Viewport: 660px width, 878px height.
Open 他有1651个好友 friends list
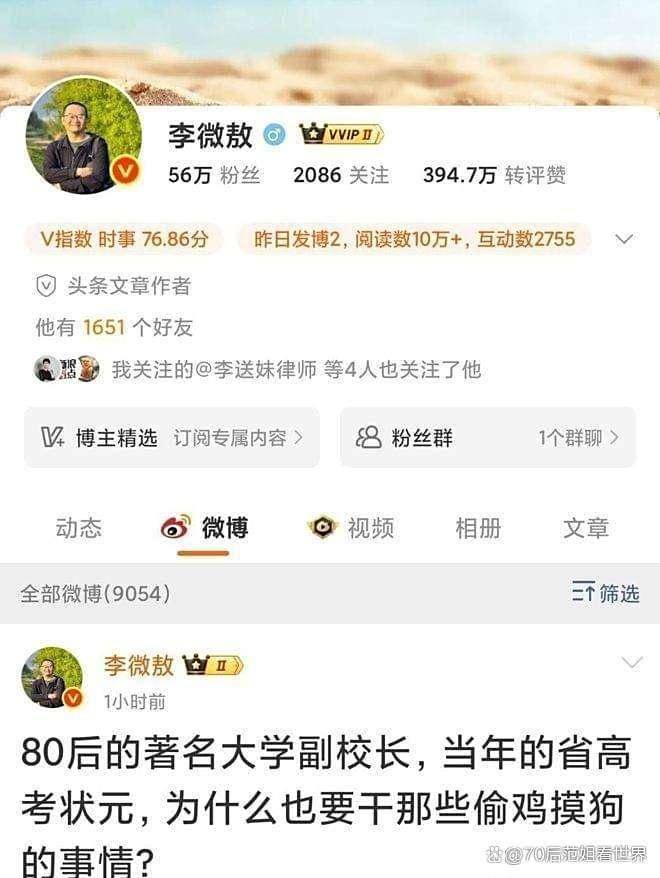[x=114, y=327]
